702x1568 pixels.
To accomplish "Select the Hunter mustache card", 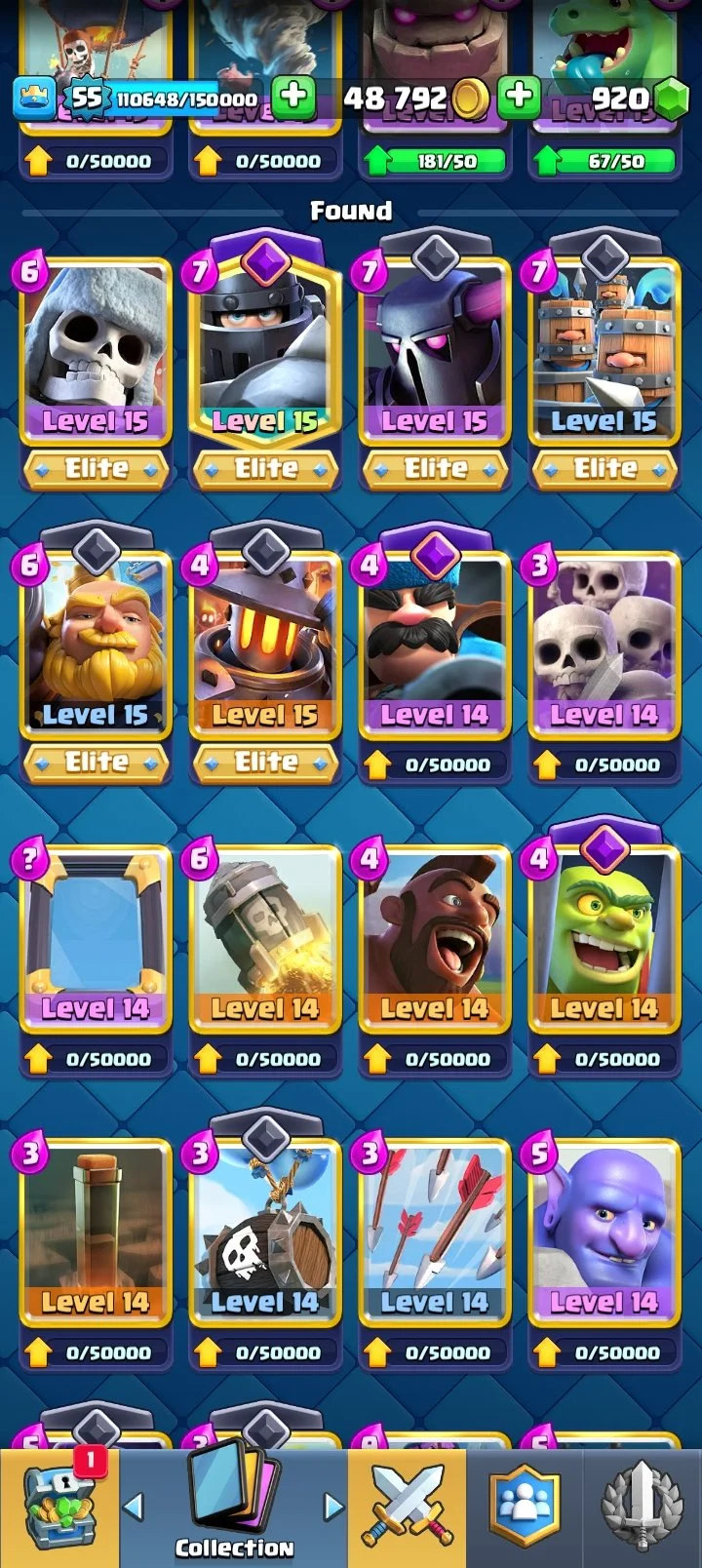I will [x=435, y=644].
